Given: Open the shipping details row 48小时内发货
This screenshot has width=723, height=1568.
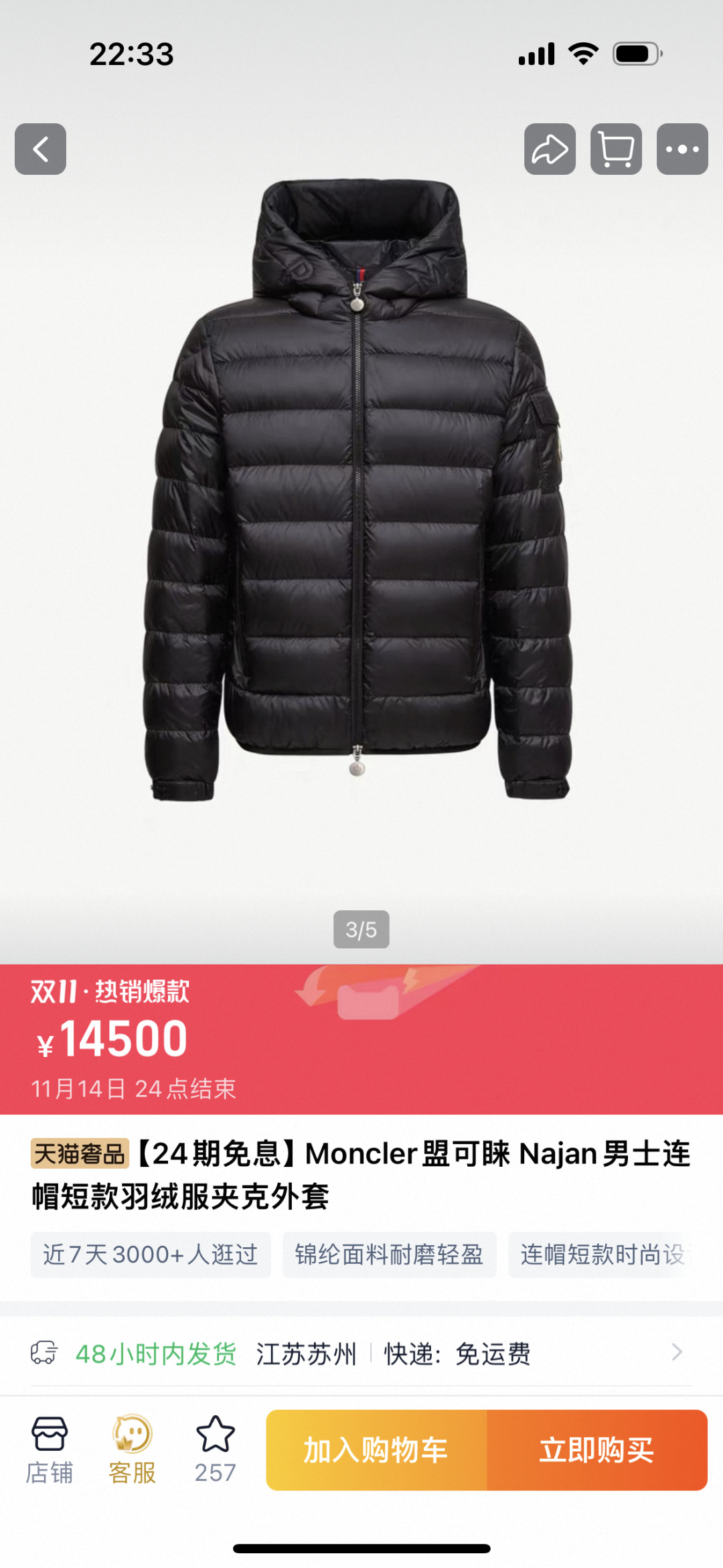Looking at the screenshot, I should click(361, 1354).
